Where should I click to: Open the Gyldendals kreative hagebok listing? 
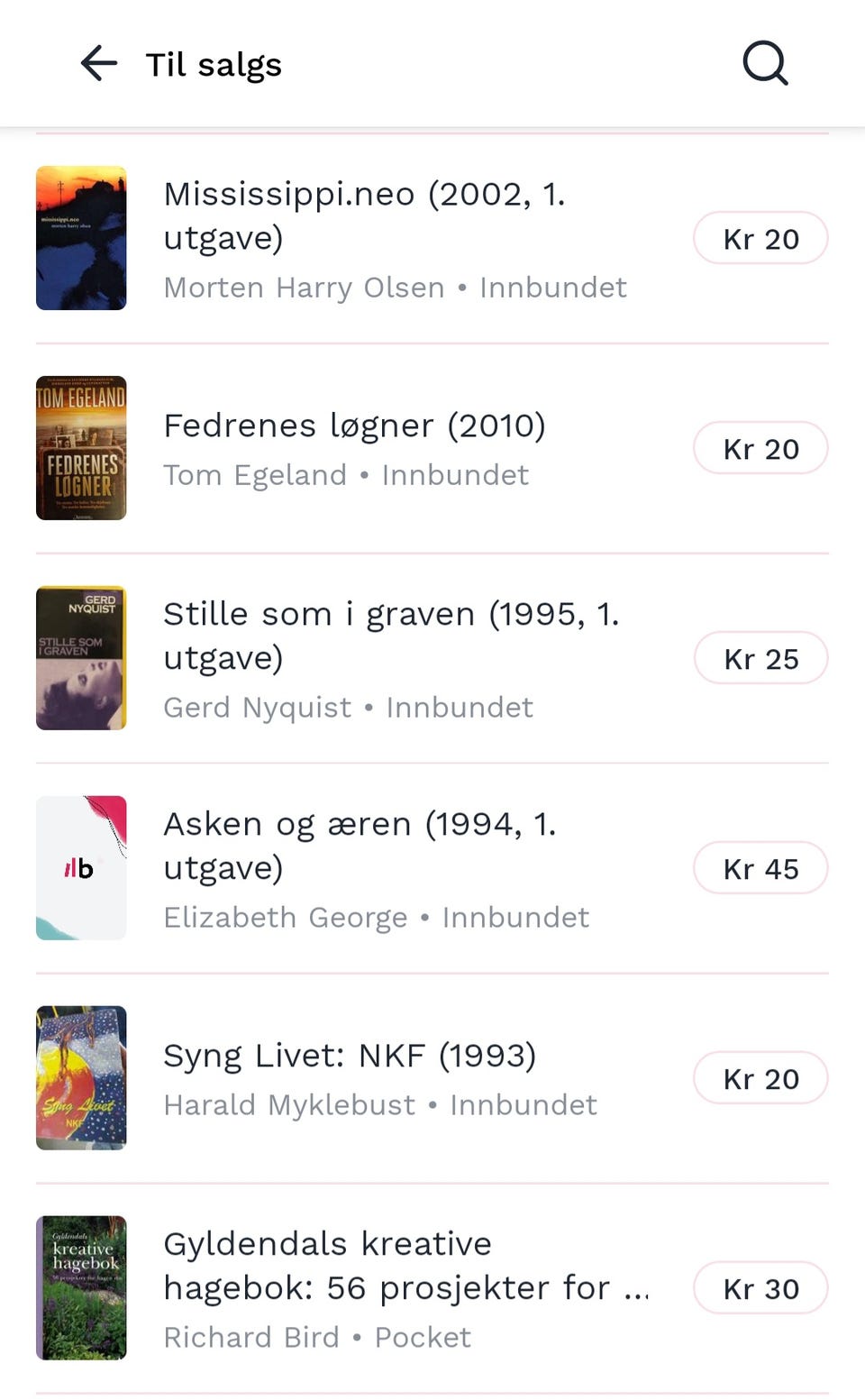[x=405, y=1266]
